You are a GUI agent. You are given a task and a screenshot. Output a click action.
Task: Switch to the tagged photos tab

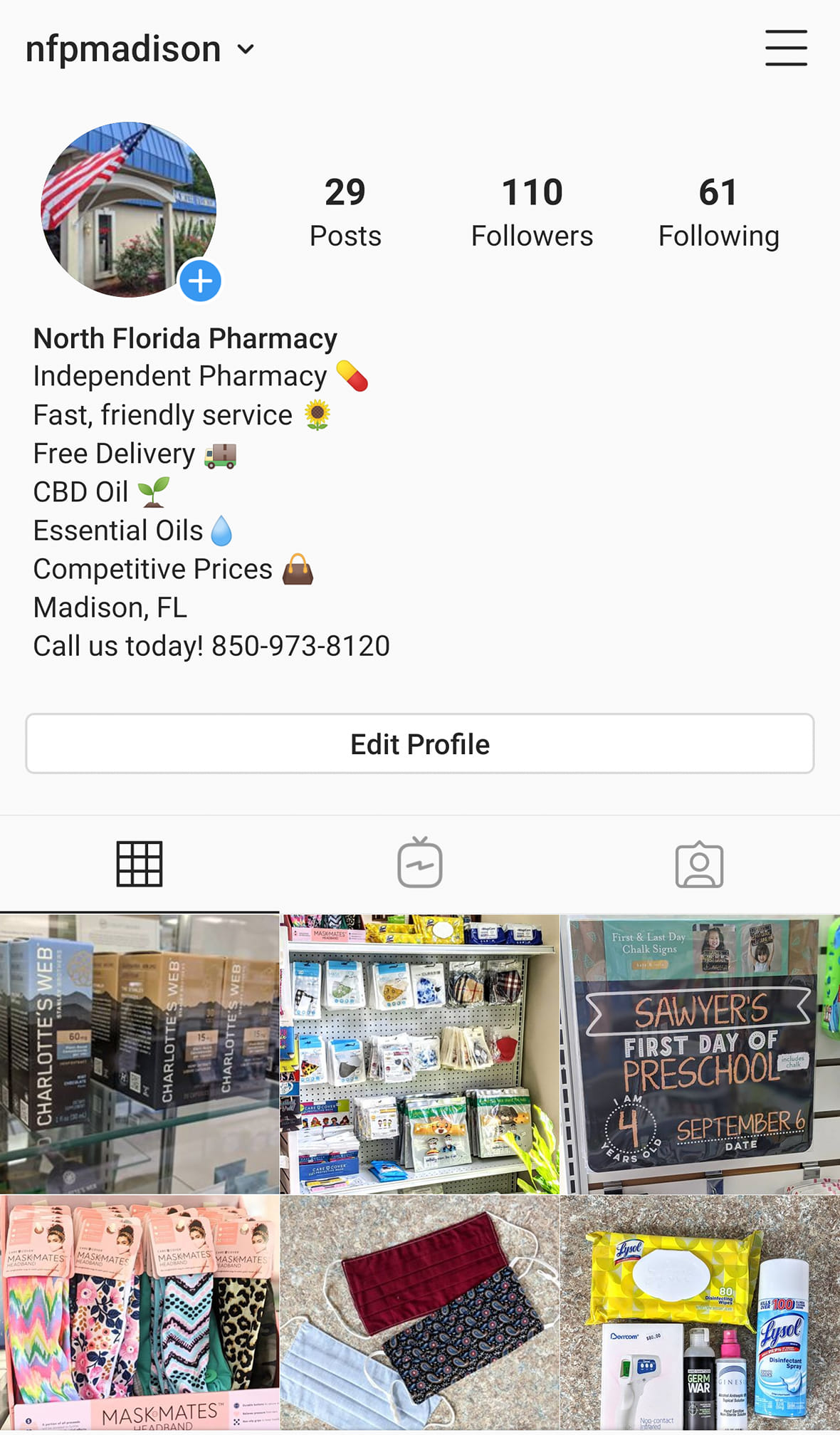(x=699, y=864)
